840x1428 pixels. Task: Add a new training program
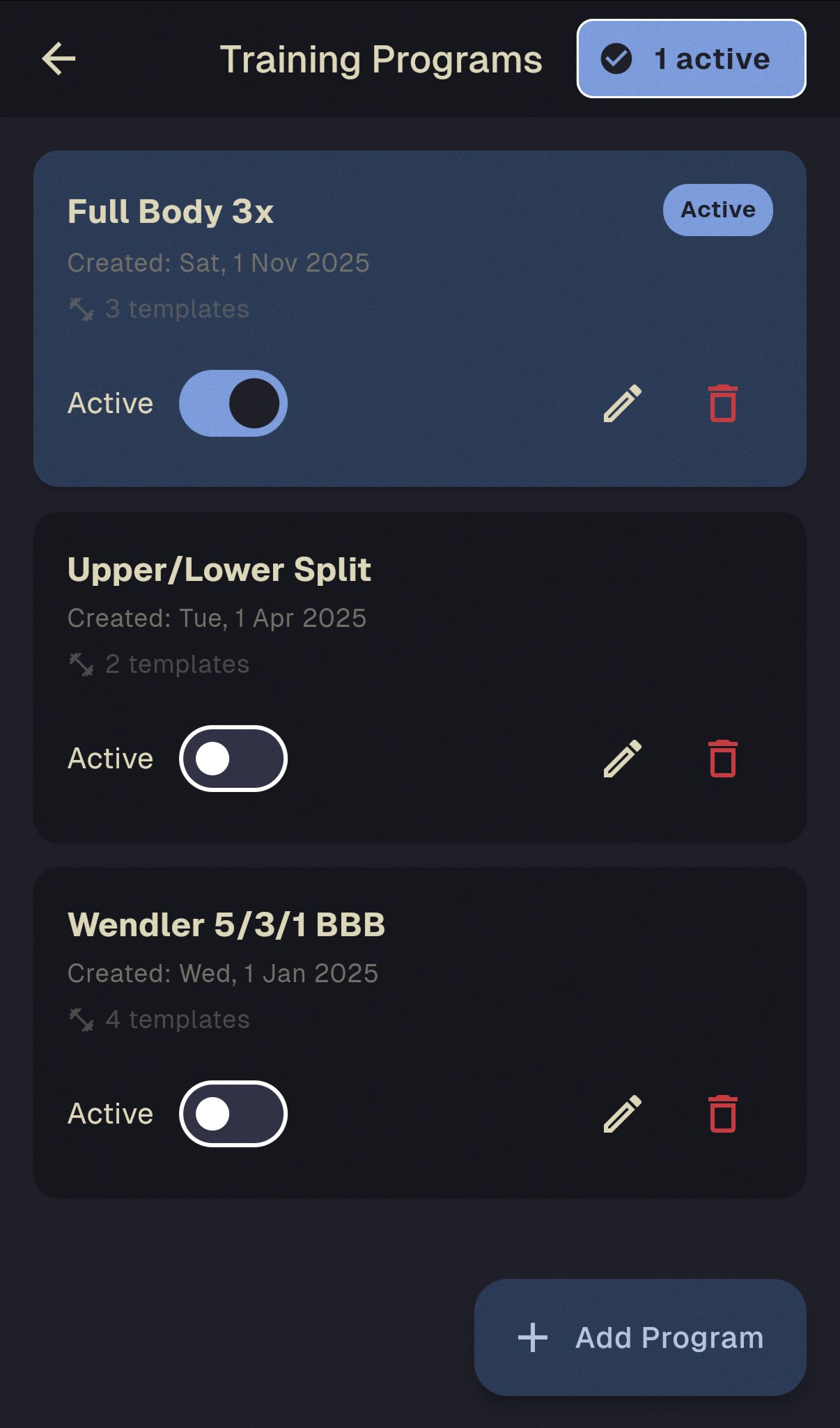click(x=640, y=1337)
